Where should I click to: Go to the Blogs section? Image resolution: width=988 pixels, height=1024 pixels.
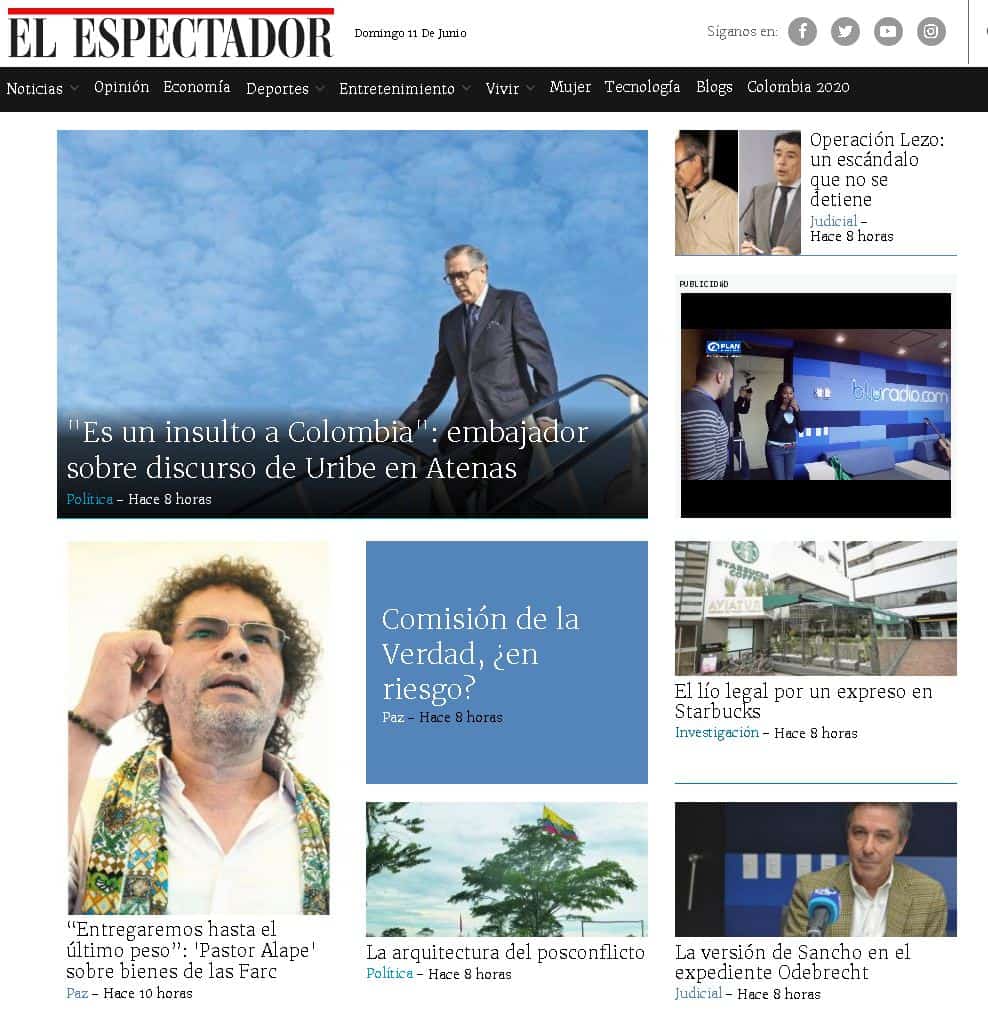(714, 87)
